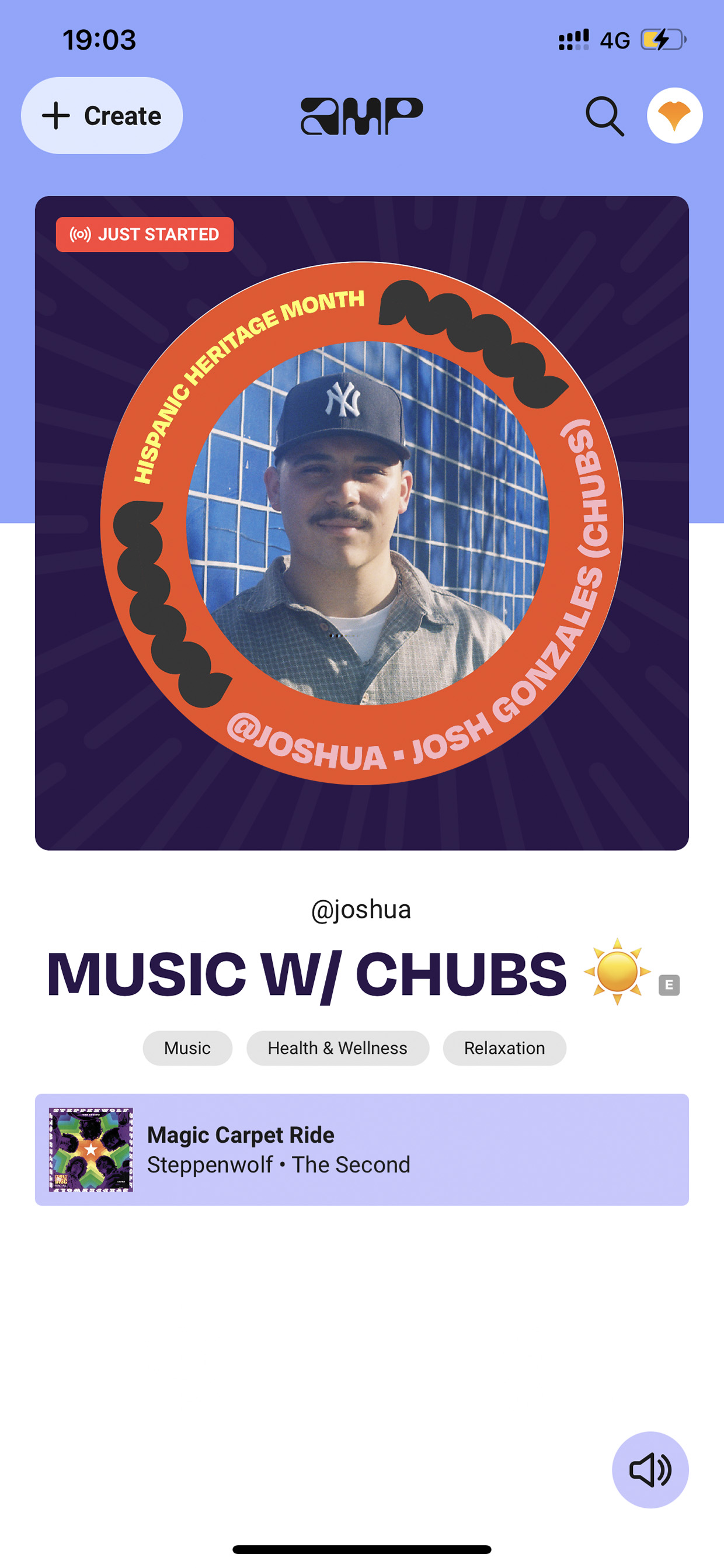Select the Relaxation chip
724x1568 pixels.
point(504,1048)
